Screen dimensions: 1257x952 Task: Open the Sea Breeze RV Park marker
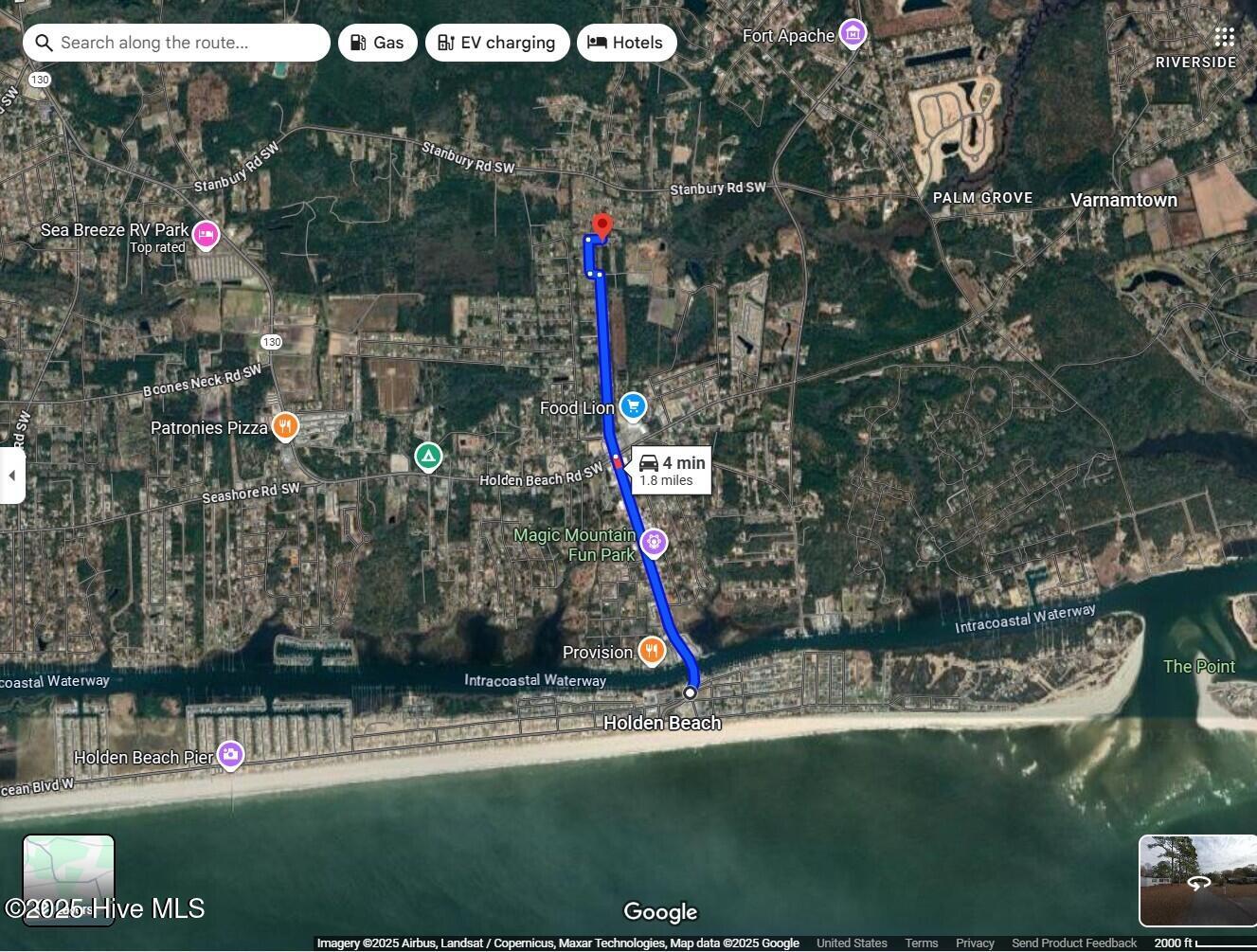206,234
